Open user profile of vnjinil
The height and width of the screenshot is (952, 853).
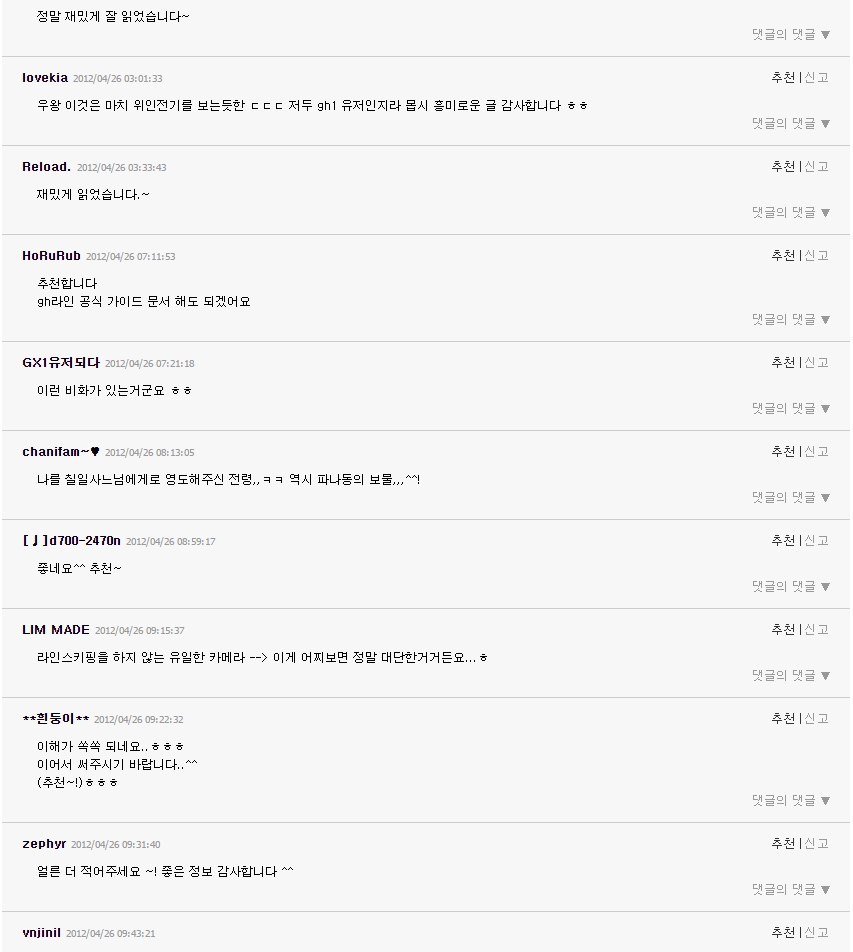coord(41,933)
